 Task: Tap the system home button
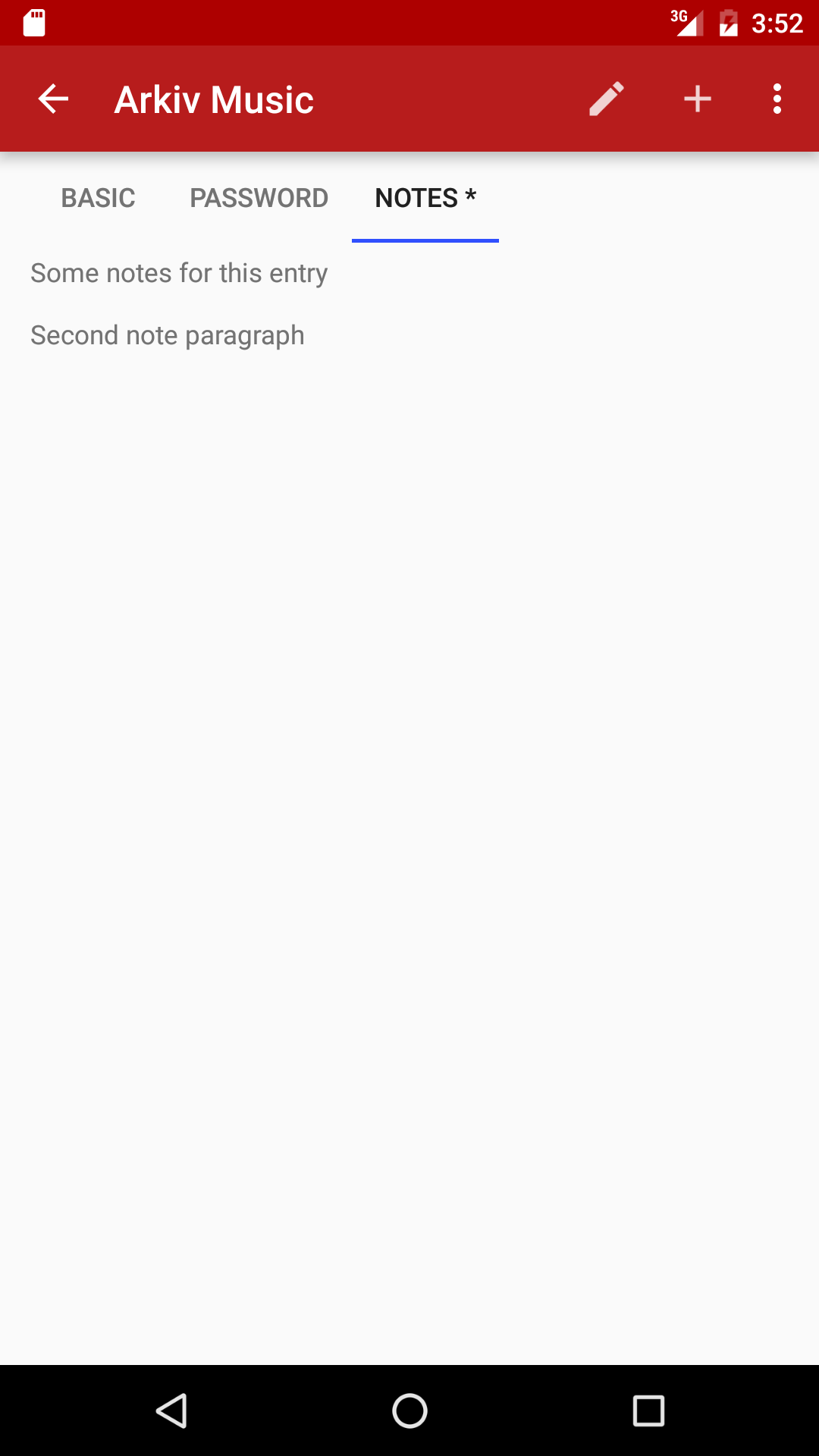click(x=409, y=1411)
